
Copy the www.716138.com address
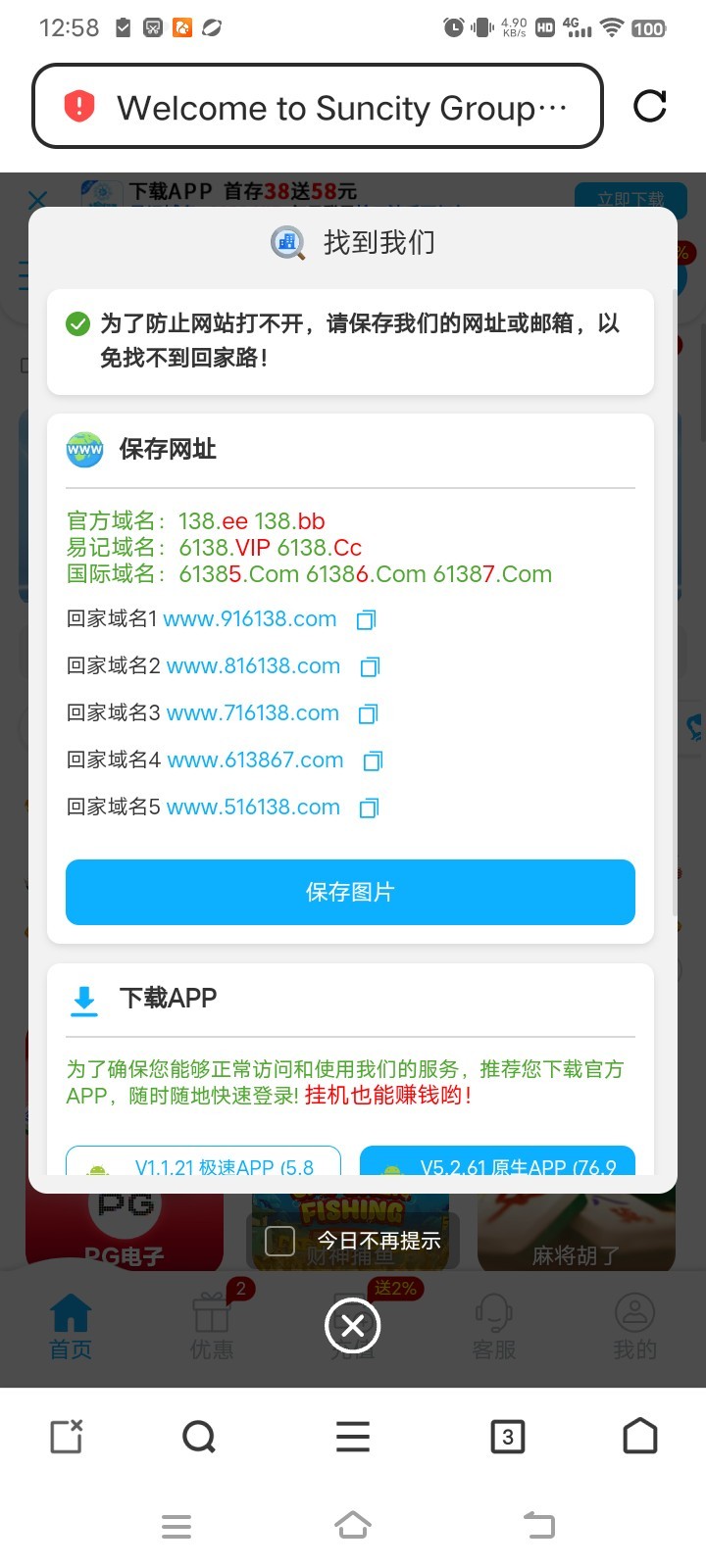coord(368,713)
